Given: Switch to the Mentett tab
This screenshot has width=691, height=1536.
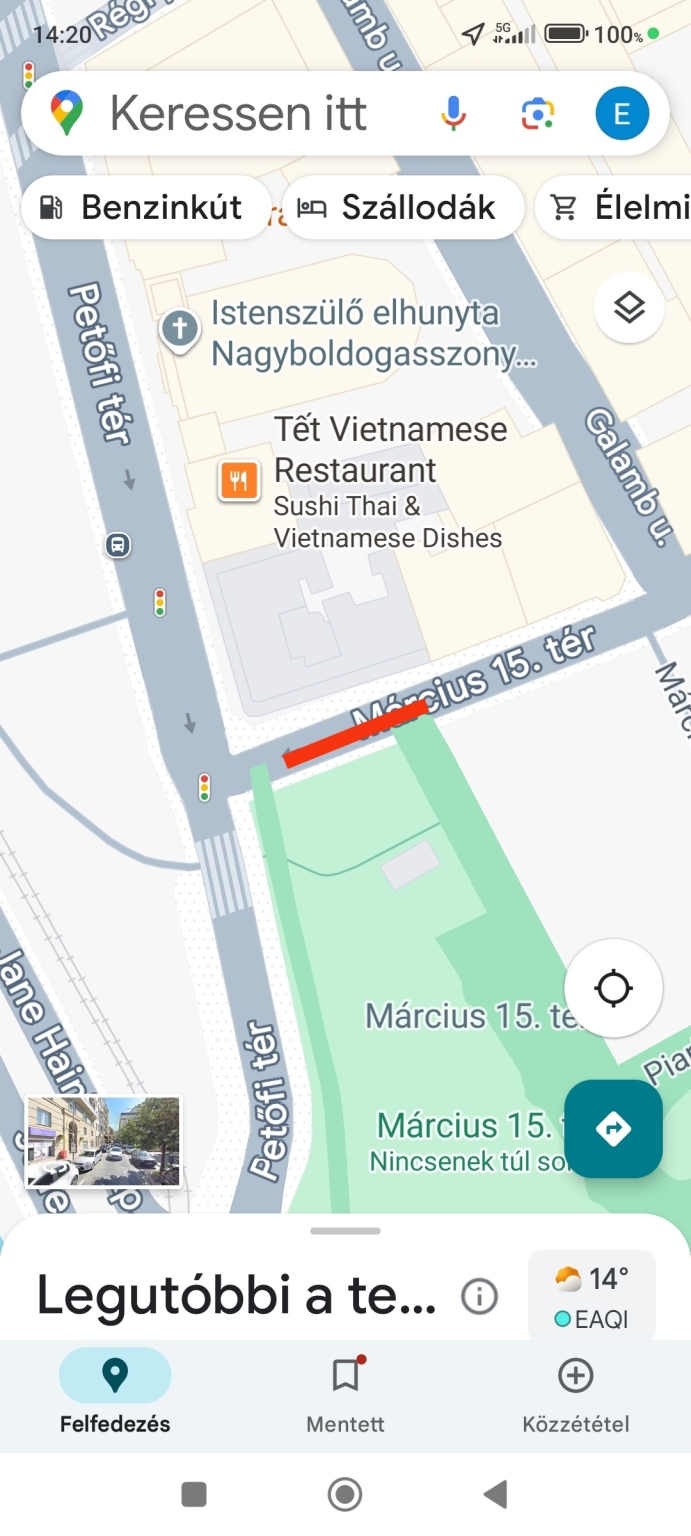Looking at the screenshot, I should point(345,1395).
